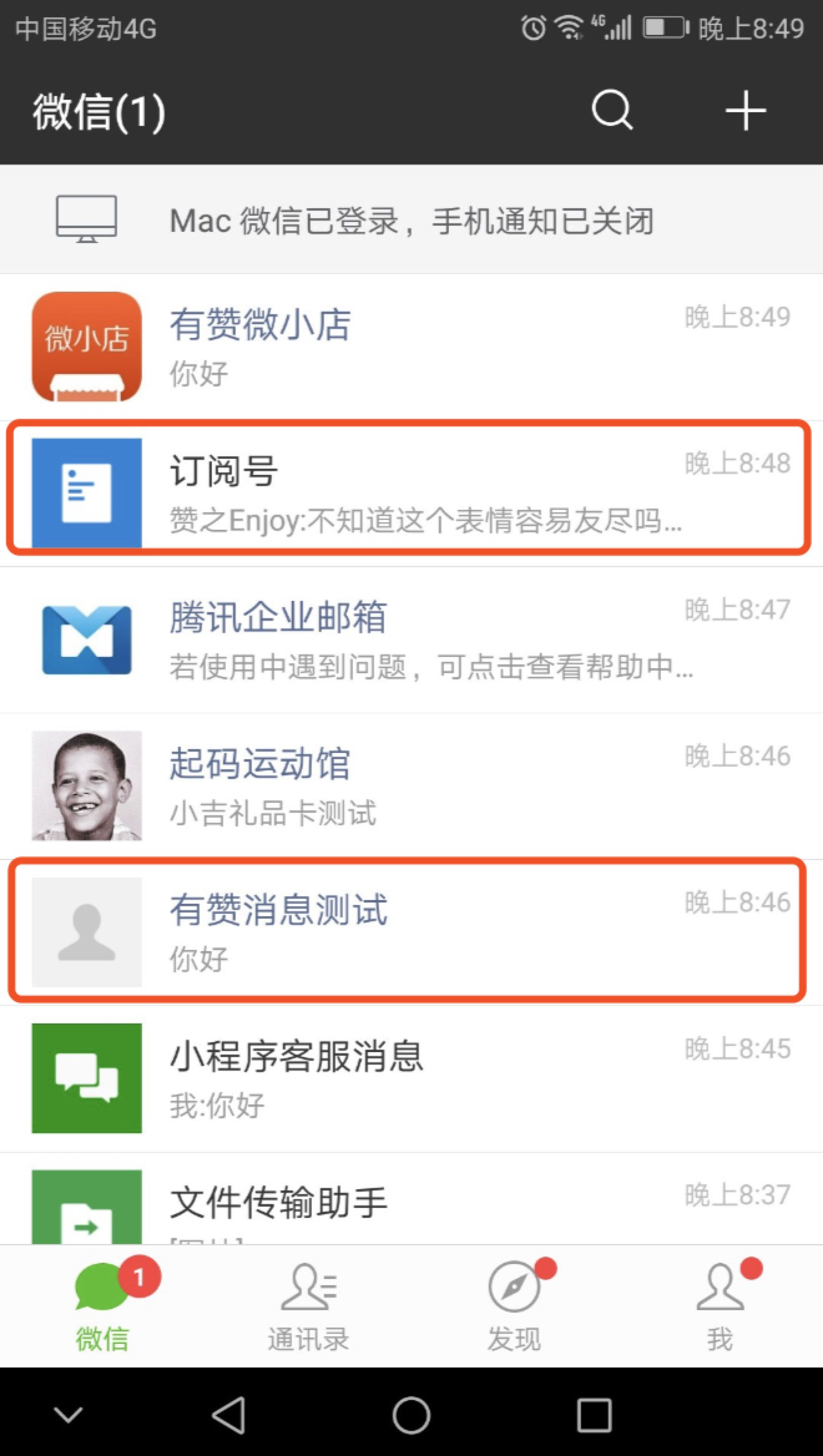Select the 微信 tab

tap(103, 1306)
